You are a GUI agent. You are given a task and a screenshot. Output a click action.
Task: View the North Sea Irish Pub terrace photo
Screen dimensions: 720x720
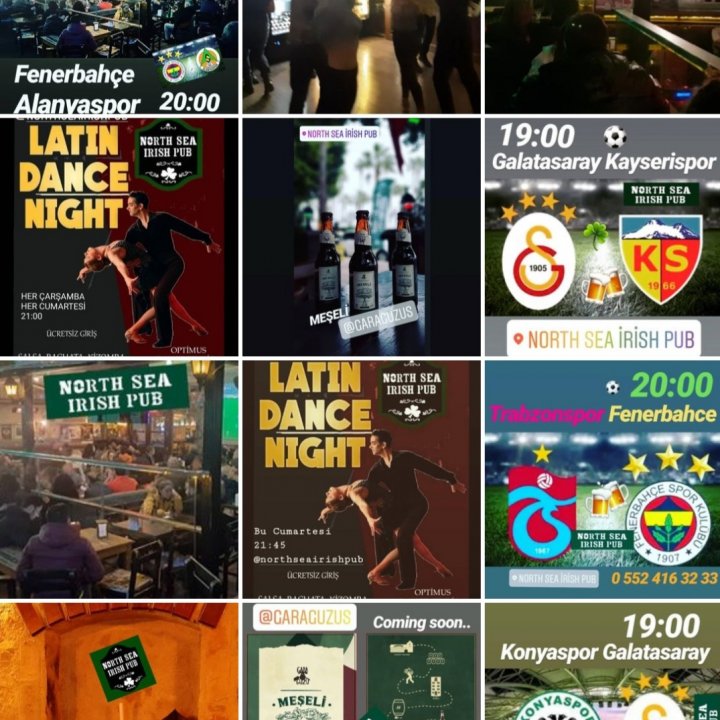click(x=118, y=479)
